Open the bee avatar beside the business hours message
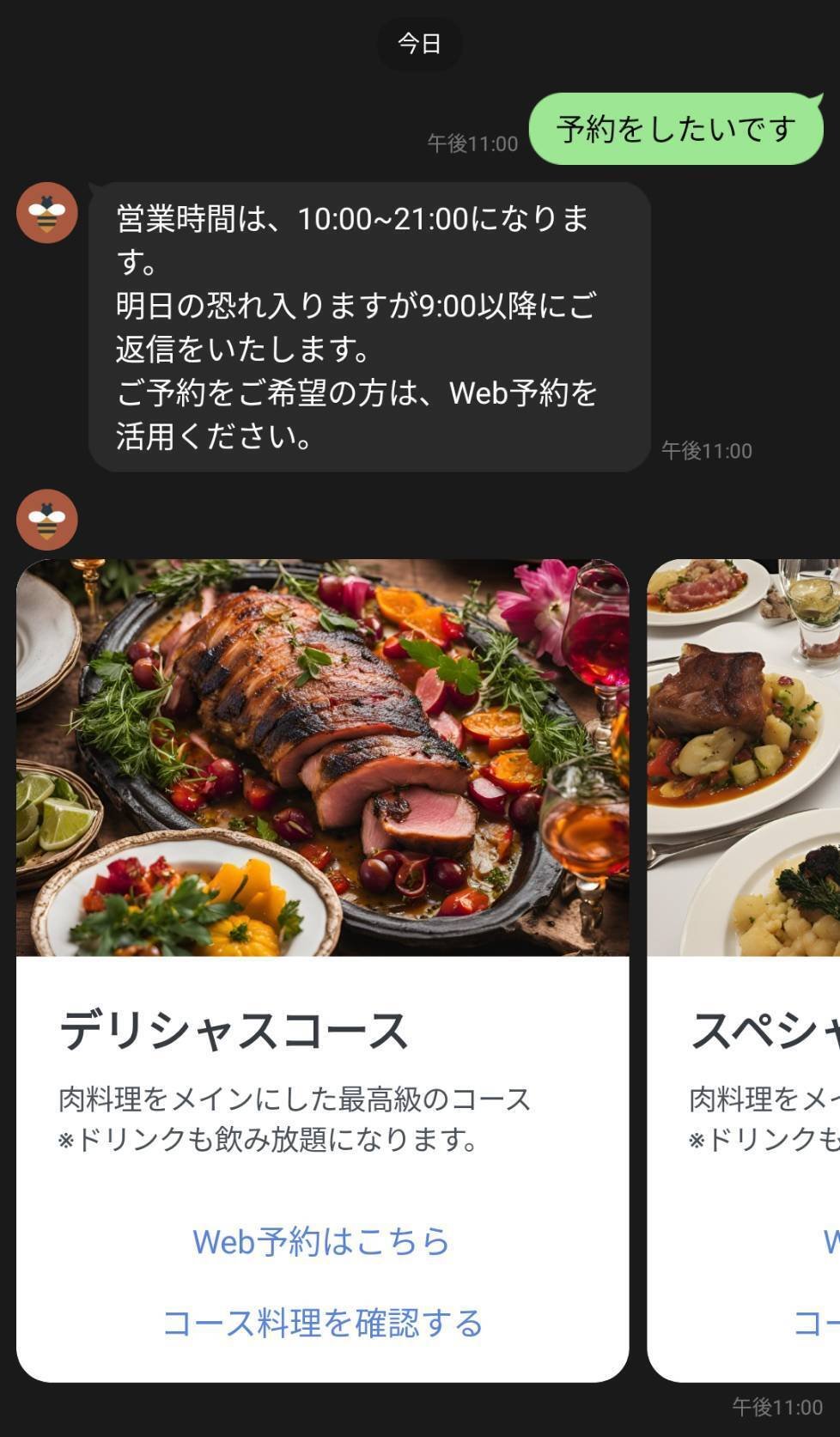The height and width of the screenshot is (1437, 840). (x=47, y=212)
